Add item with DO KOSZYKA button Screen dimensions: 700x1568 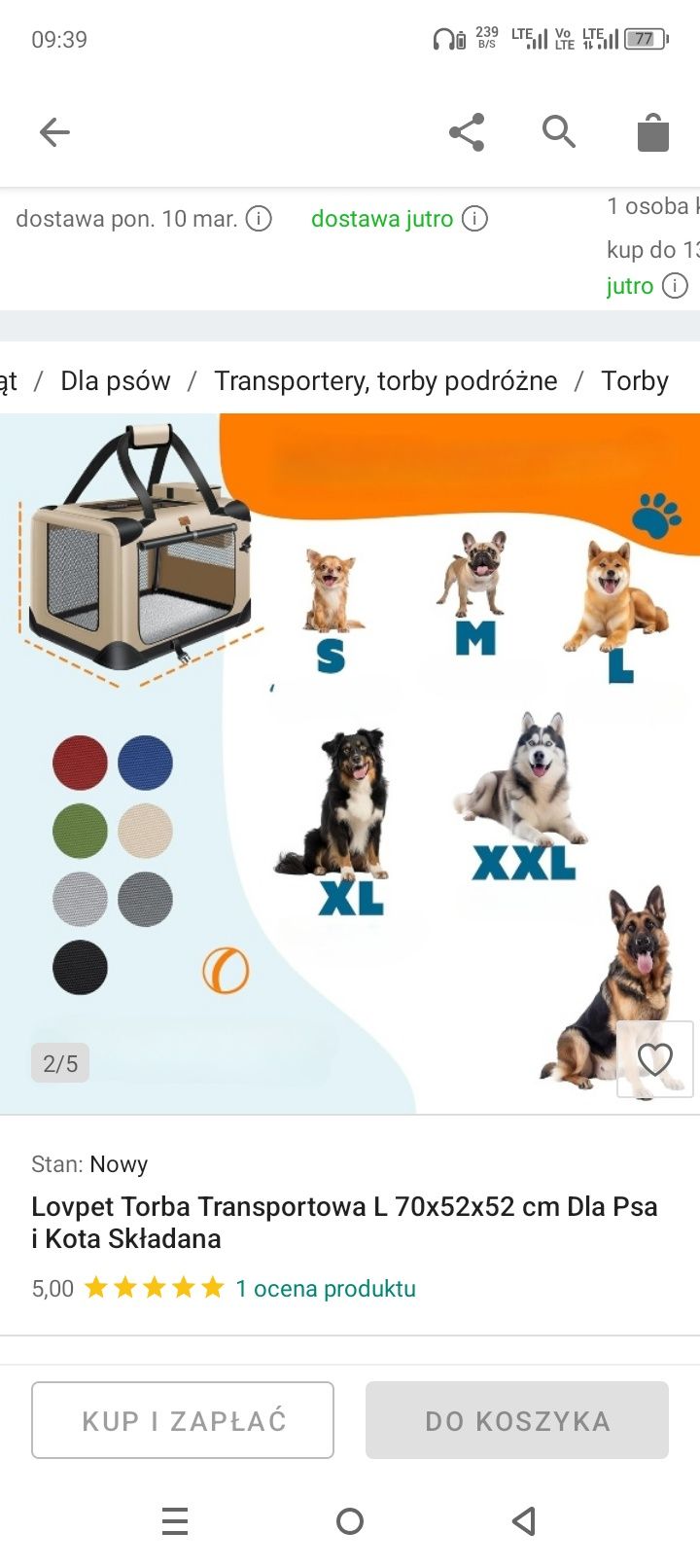click(517, 1420)
